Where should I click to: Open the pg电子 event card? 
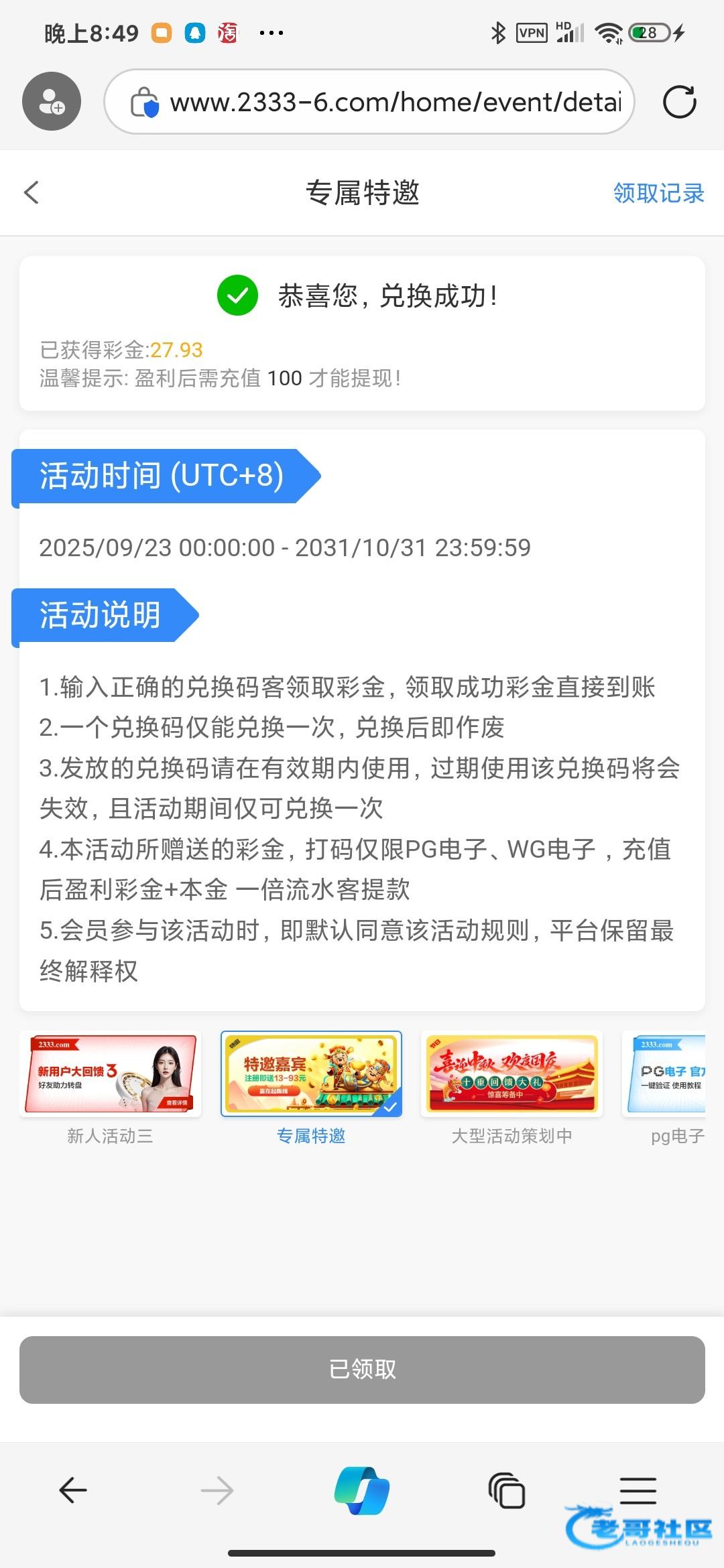click(x=667, y=1075)
